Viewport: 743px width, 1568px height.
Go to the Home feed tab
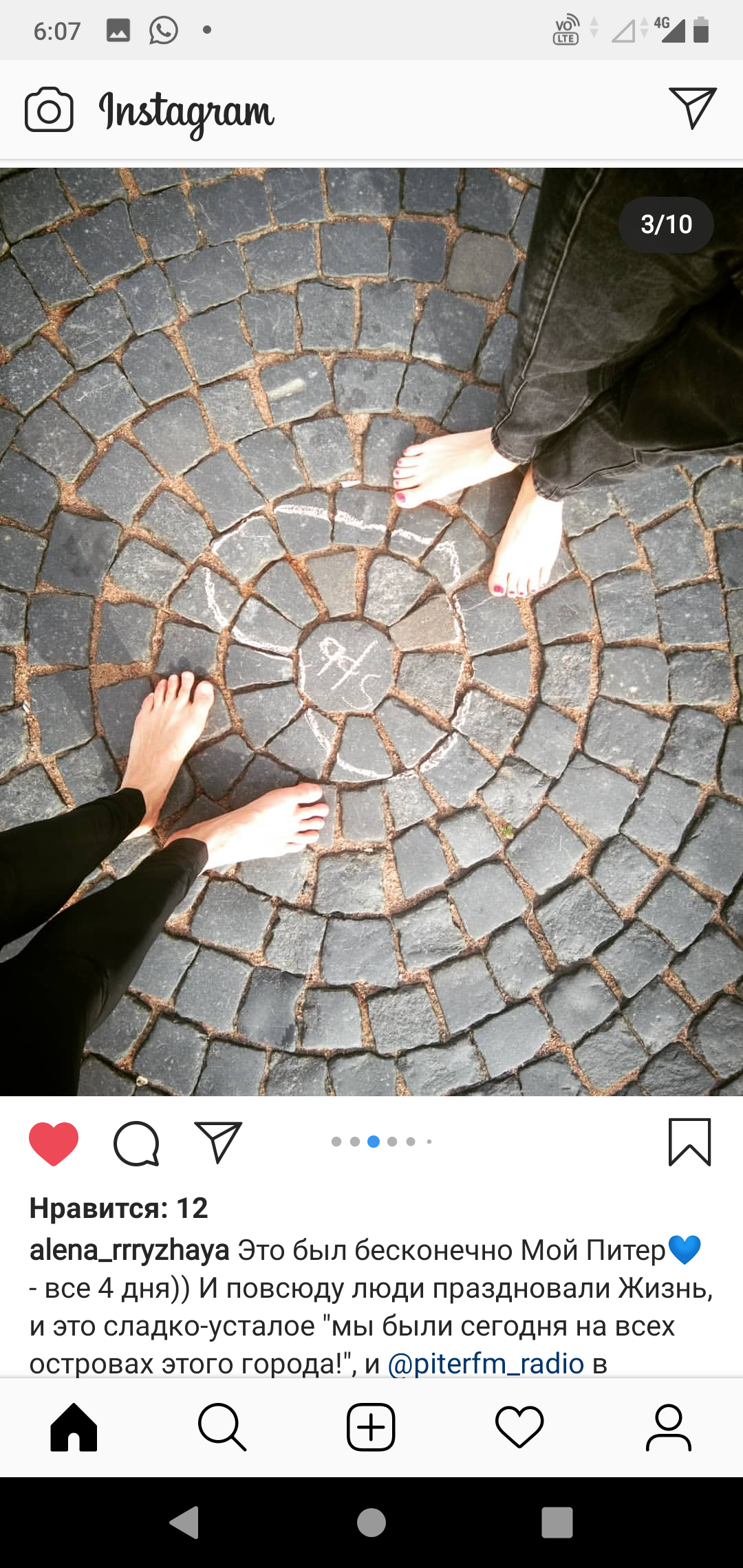pyautogui.click(x=74, y=1427)
